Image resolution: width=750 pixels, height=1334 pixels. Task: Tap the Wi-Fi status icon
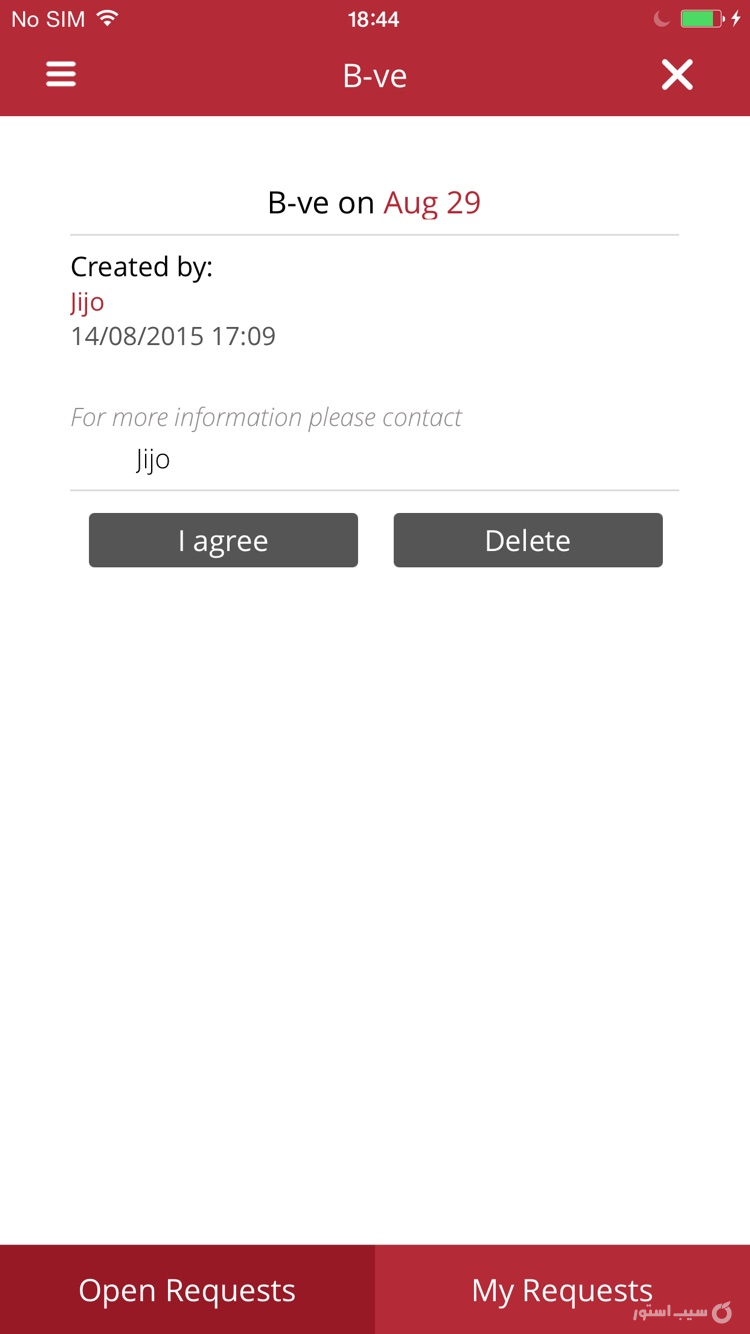click(x=106, y=17)
